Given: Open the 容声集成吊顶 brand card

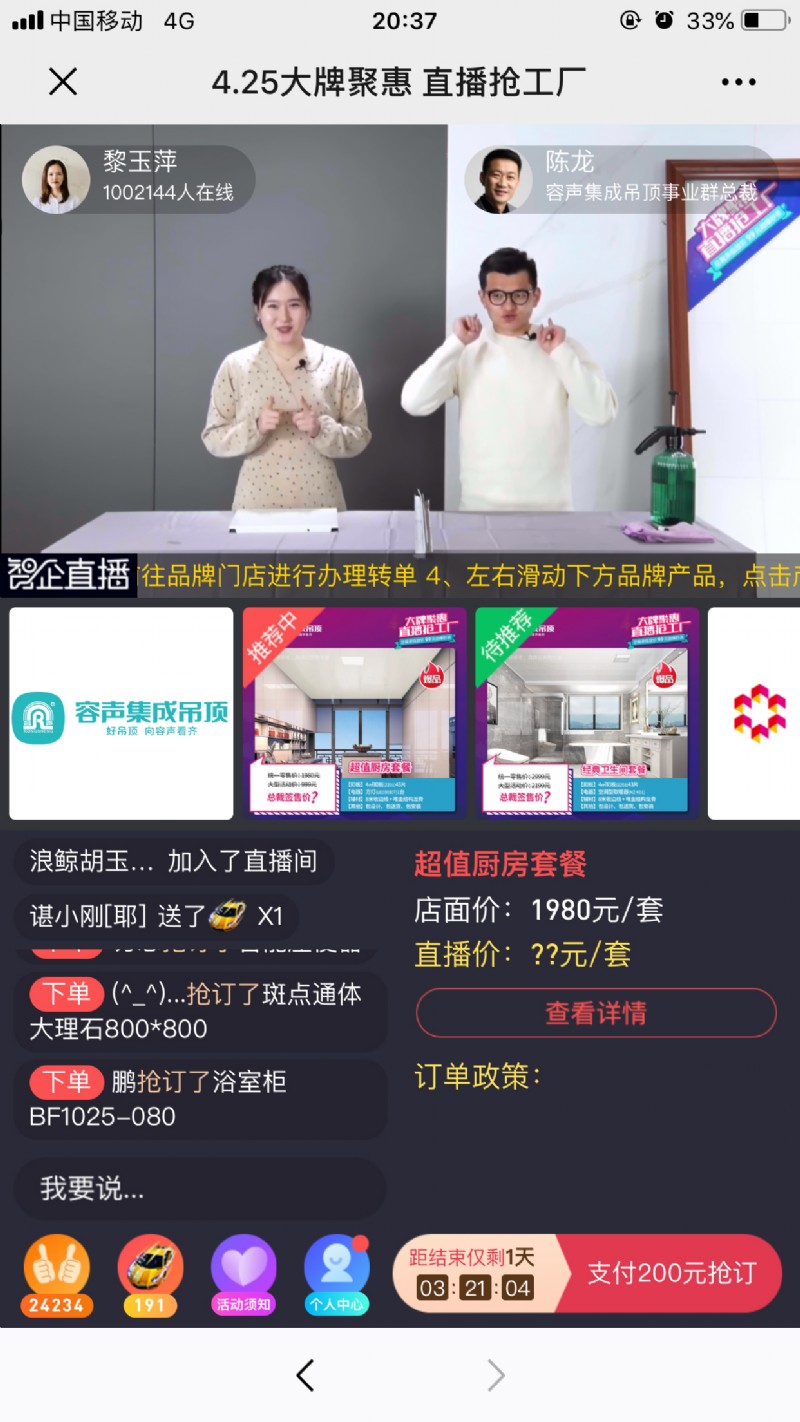Looking at the screenshot, I should click(121, 713).
